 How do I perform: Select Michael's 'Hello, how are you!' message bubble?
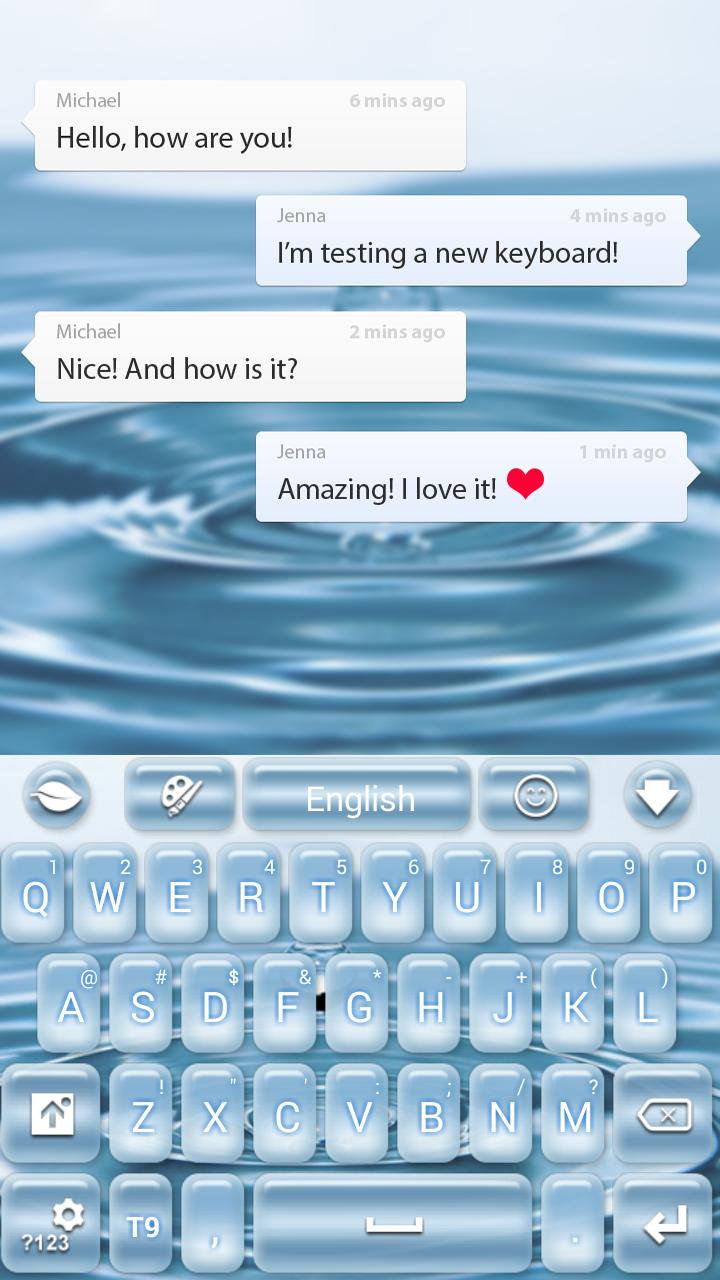248,124
